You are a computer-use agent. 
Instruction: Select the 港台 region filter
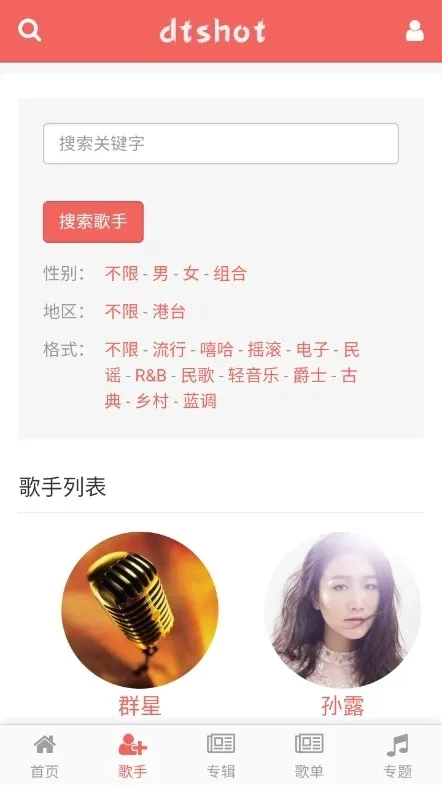pyautogui.click(x=169, y=311)
